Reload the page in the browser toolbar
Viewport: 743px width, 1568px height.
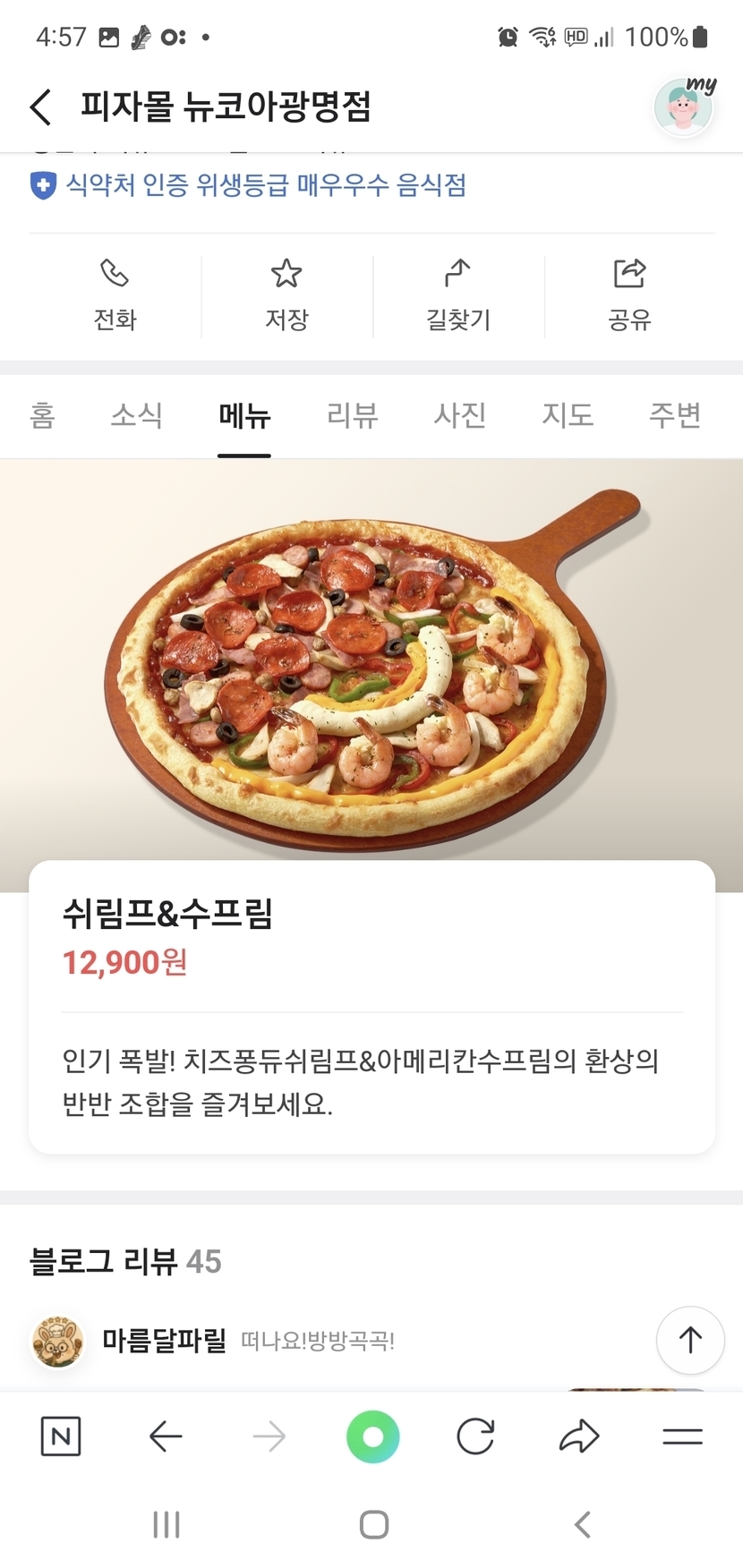(x=475, y=1436)
